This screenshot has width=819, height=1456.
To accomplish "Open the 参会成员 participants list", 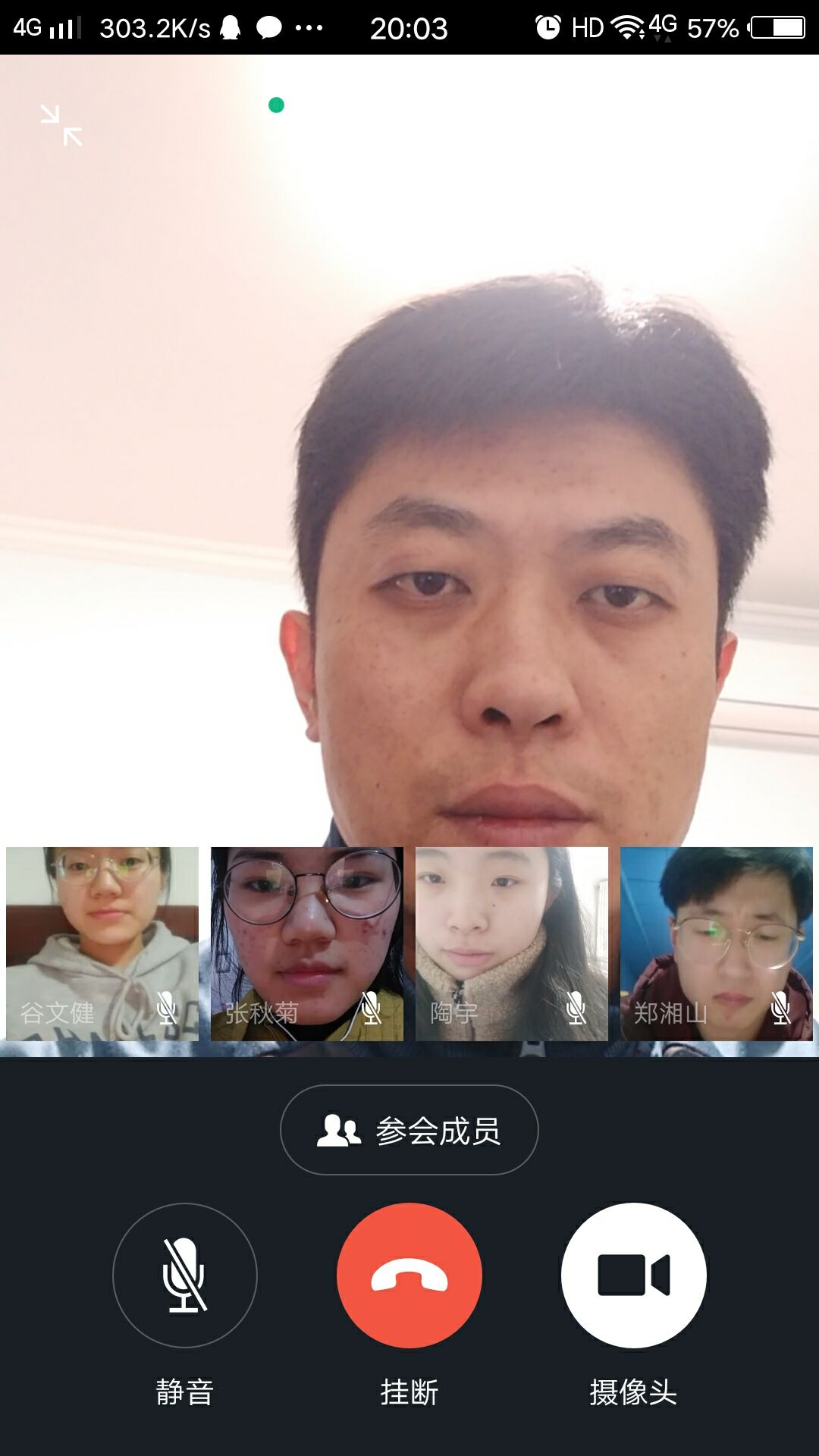I will tap(409, 1130).
